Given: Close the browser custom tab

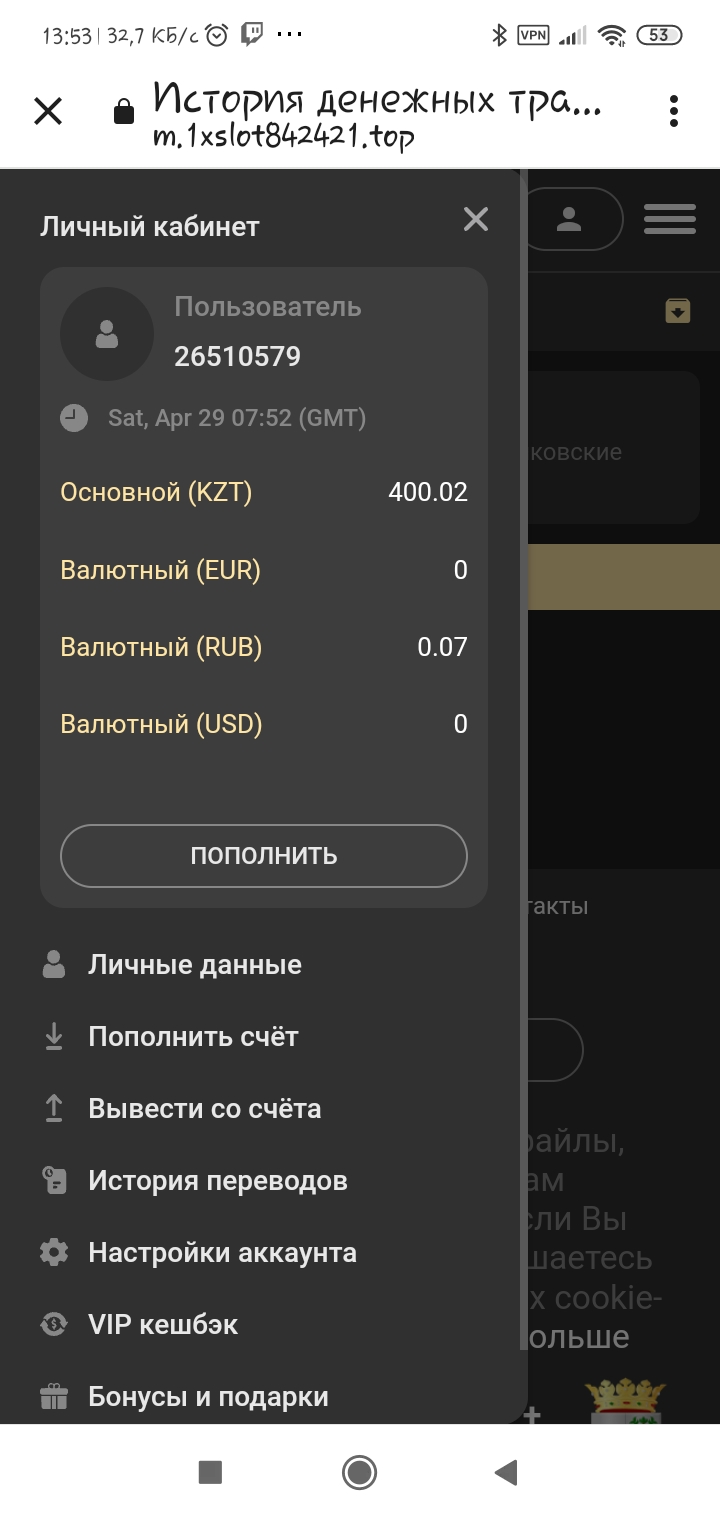Looking at the screenshot, I should pos(48,111).
